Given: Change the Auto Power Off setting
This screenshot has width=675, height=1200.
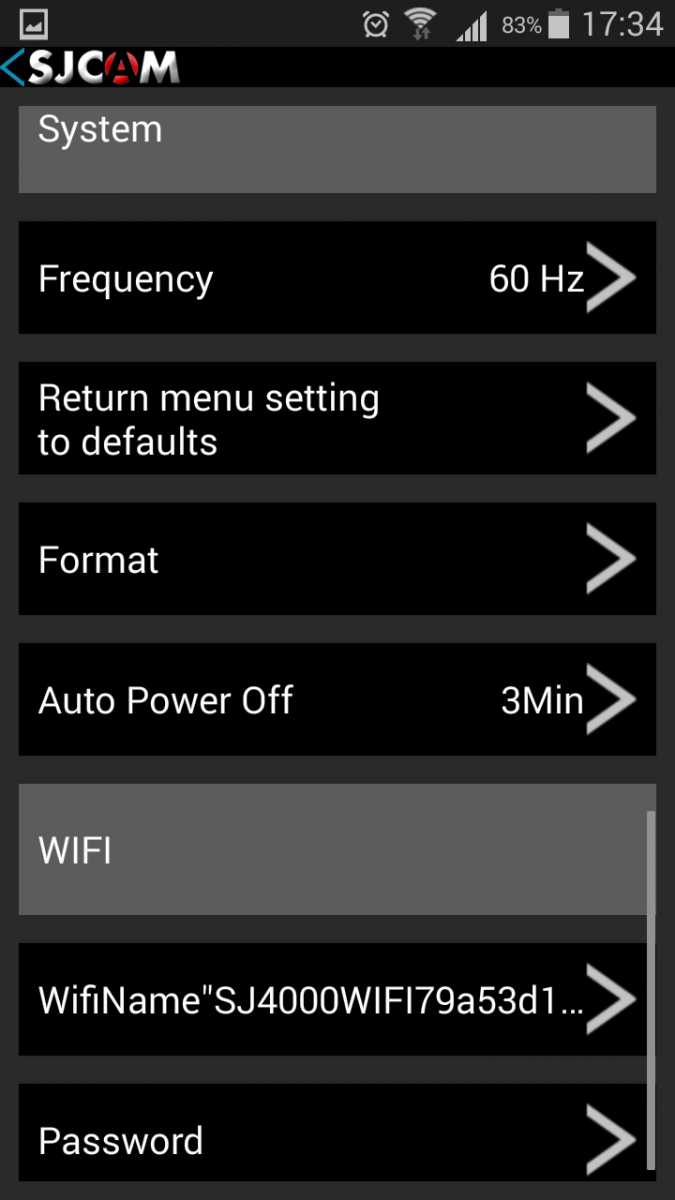Looking at the screenshot, I should point(337,699).
